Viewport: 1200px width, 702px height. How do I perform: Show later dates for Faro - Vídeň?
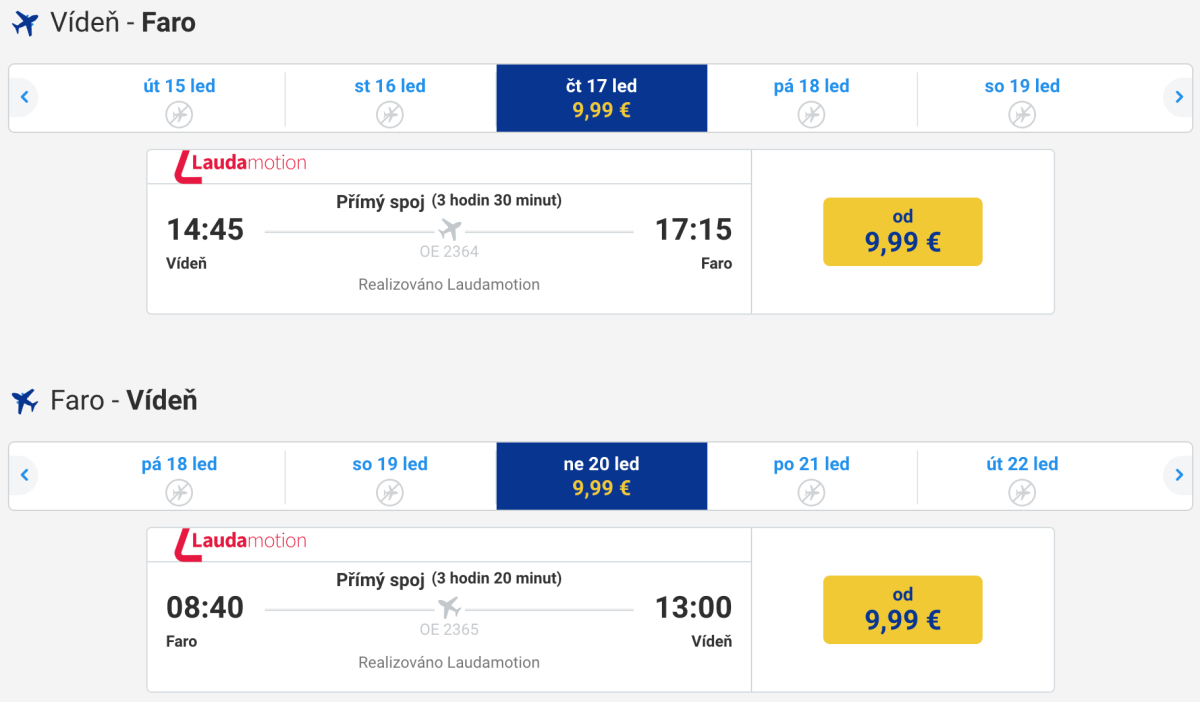(1179, 476)
